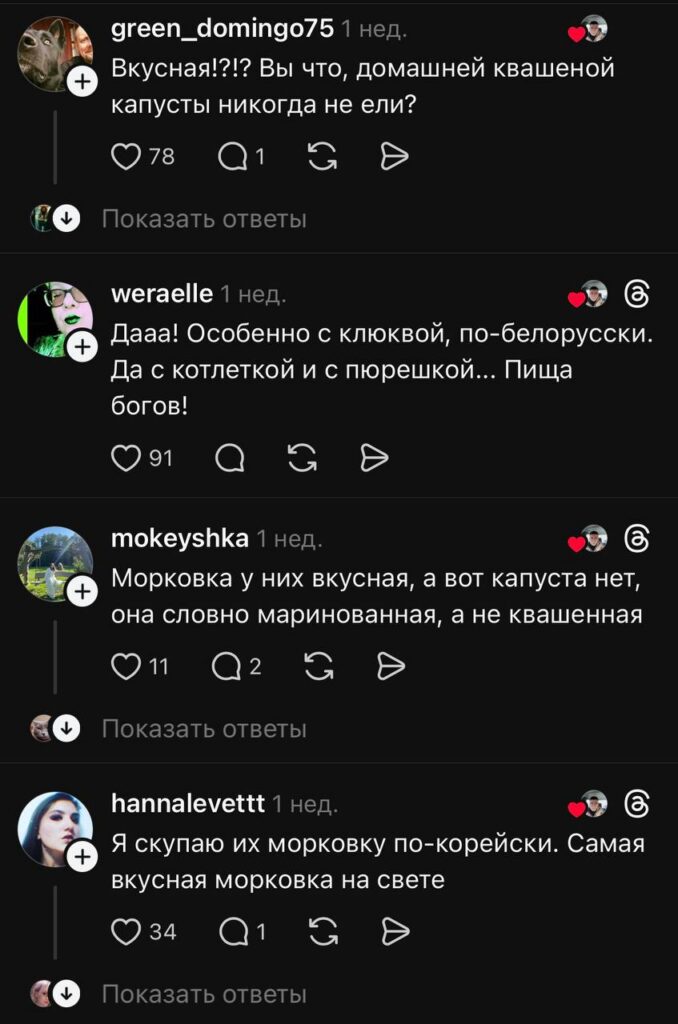Show replies under mokeyshka's comment
Screen dimensions: 678x1024
(204, 728)
